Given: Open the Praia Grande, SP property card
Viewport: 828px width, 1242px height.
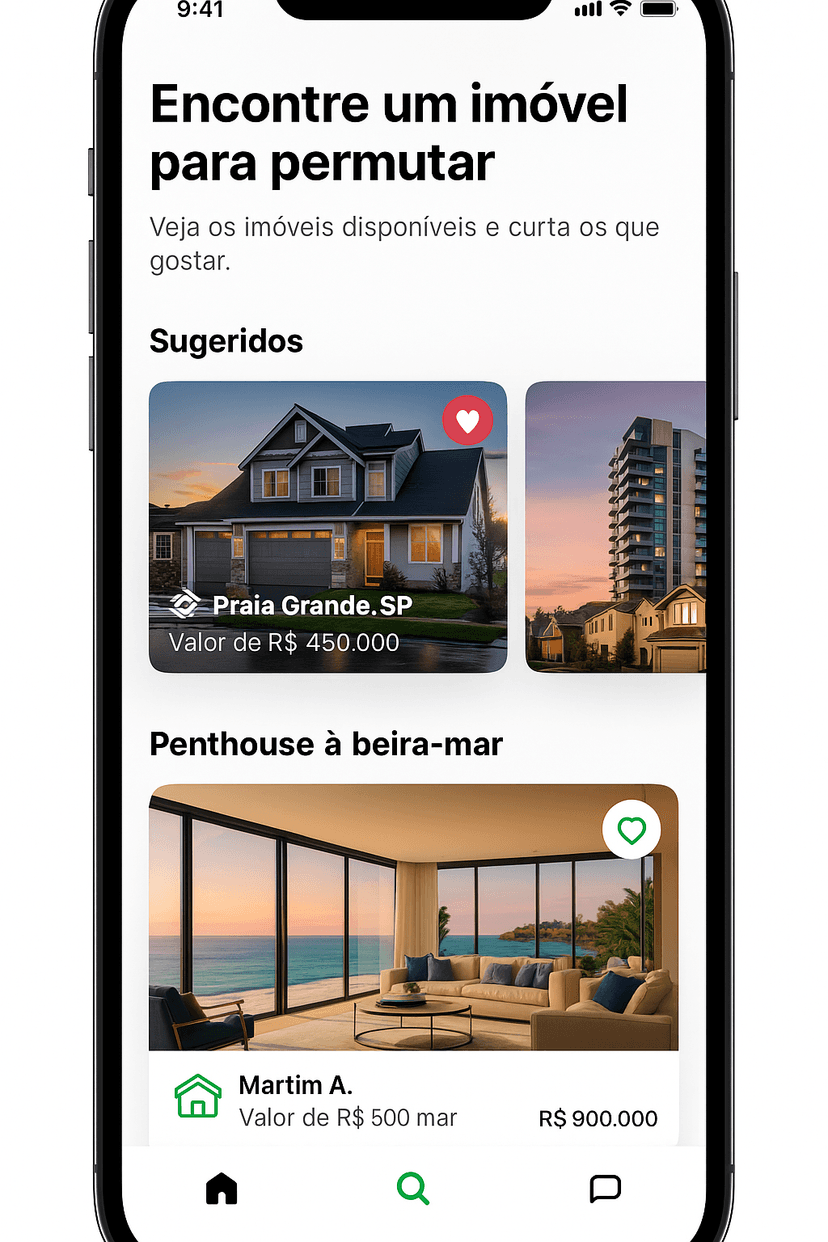Looking at the screenshot, I should click(x=328, y=527).
